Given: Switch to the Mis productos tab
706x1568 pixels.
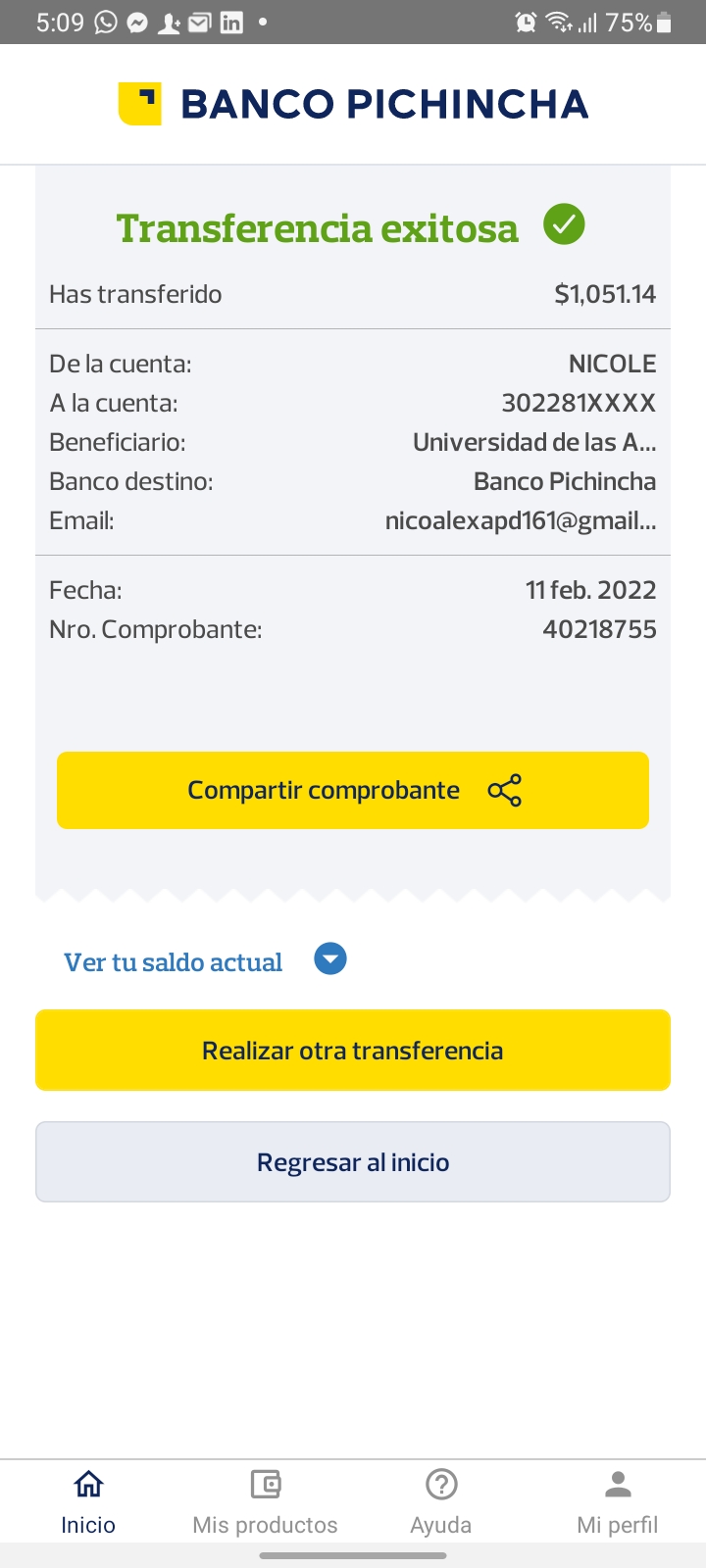Looking at the screenshot, I should (x=265, y=1501).
